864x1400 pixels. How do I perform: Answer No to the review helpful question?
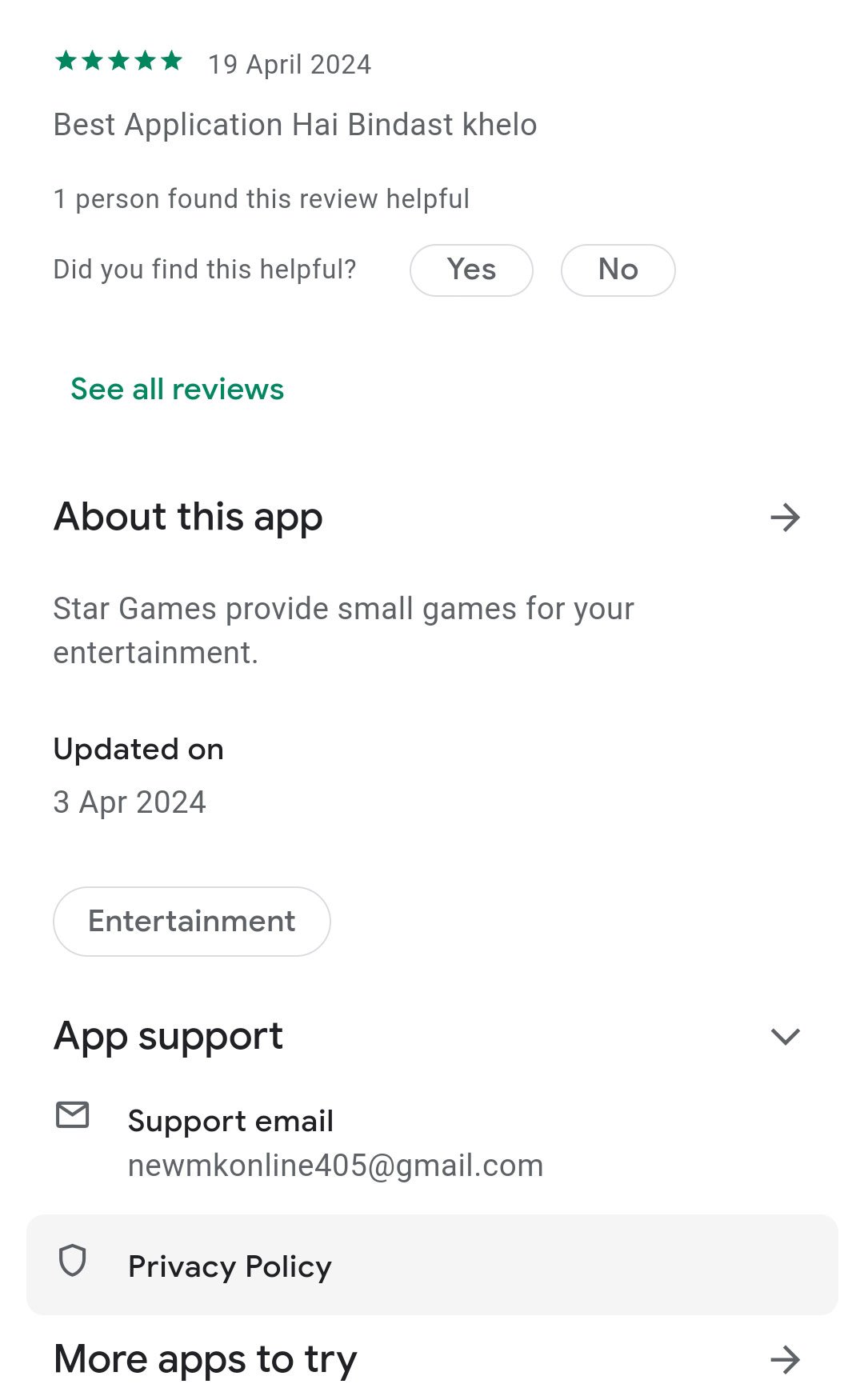click(x=618, y=270)
